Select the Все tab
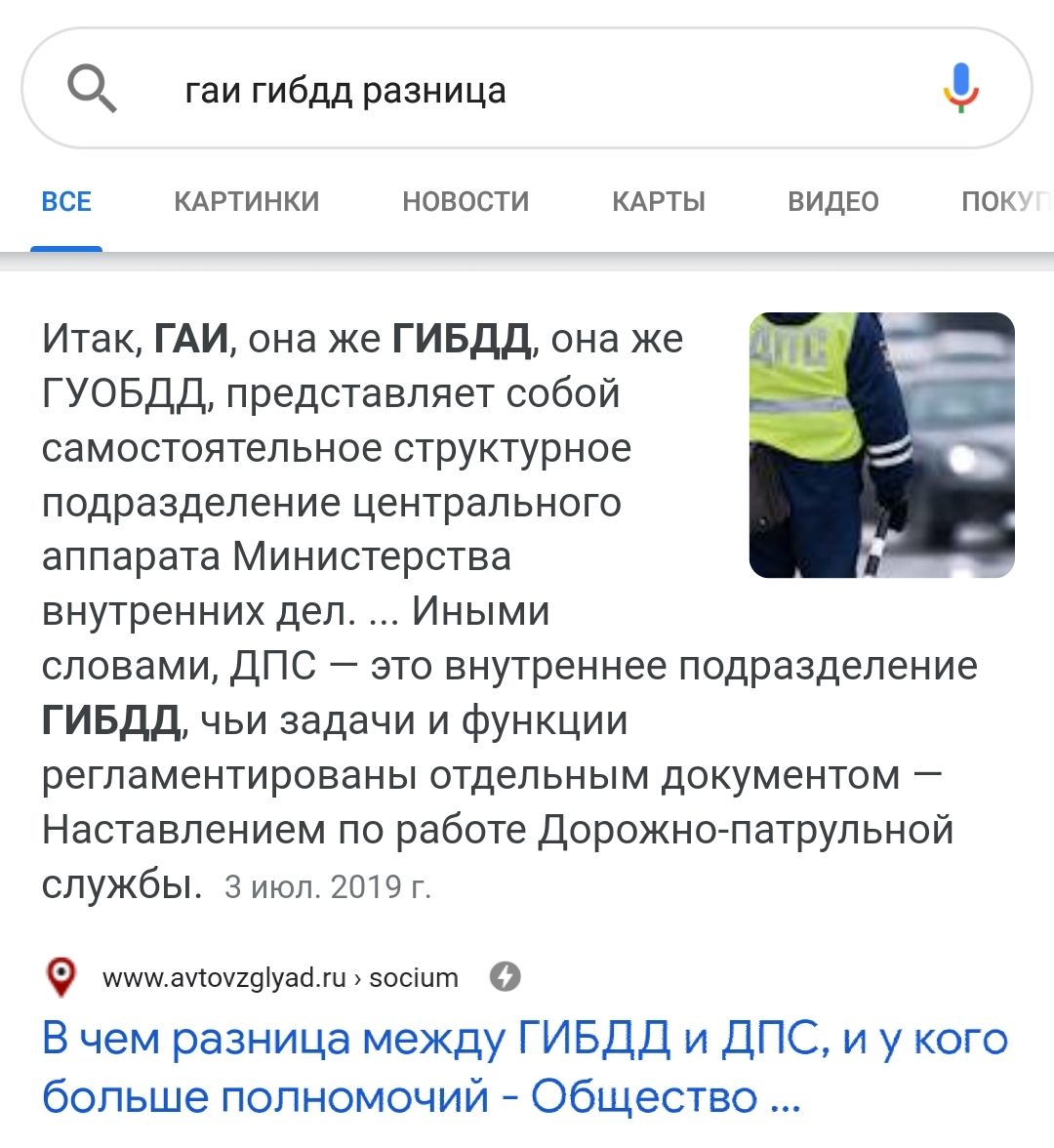1054x1148 pixels. point(66,202)
